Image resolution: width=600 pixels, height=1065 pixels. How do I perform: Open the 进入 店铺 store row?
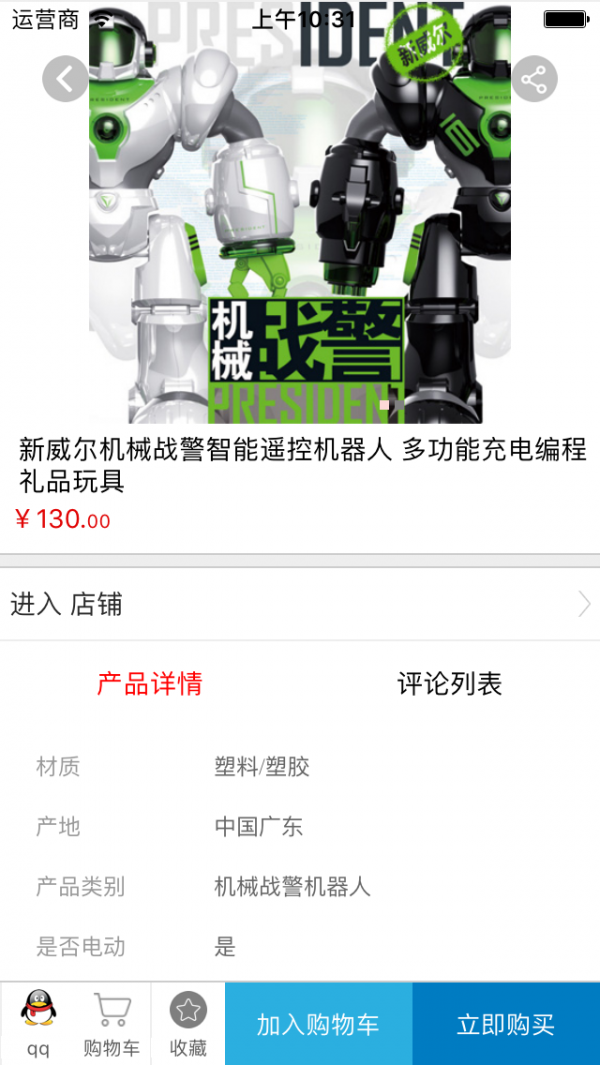click(x=300, y=604)
